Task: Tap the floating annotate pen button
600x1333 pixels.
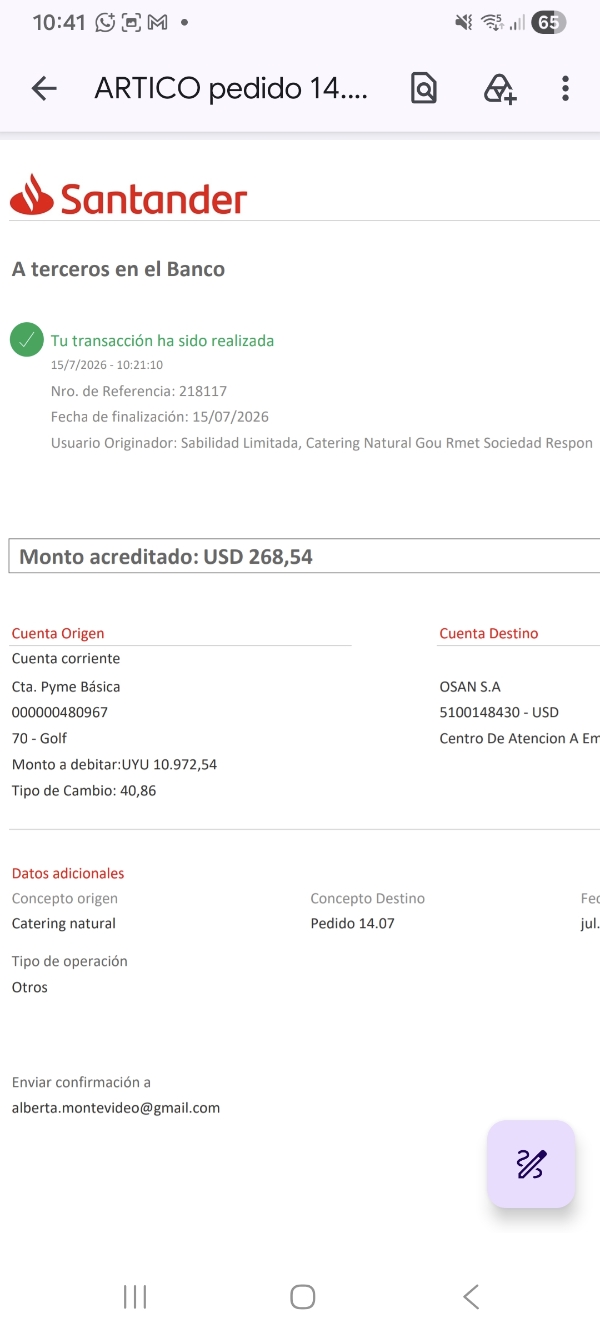Action: click(531, 1164)
